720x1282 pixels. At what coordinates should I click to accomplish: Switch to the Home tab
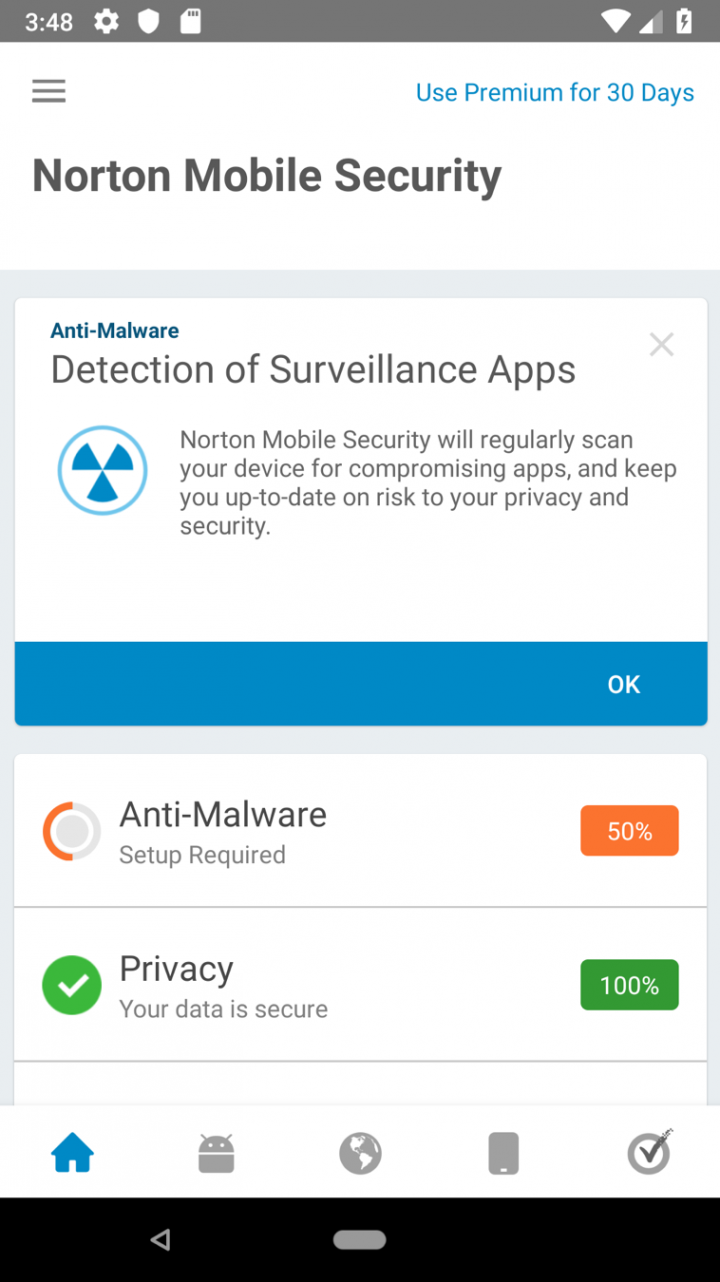(72, 1153)
